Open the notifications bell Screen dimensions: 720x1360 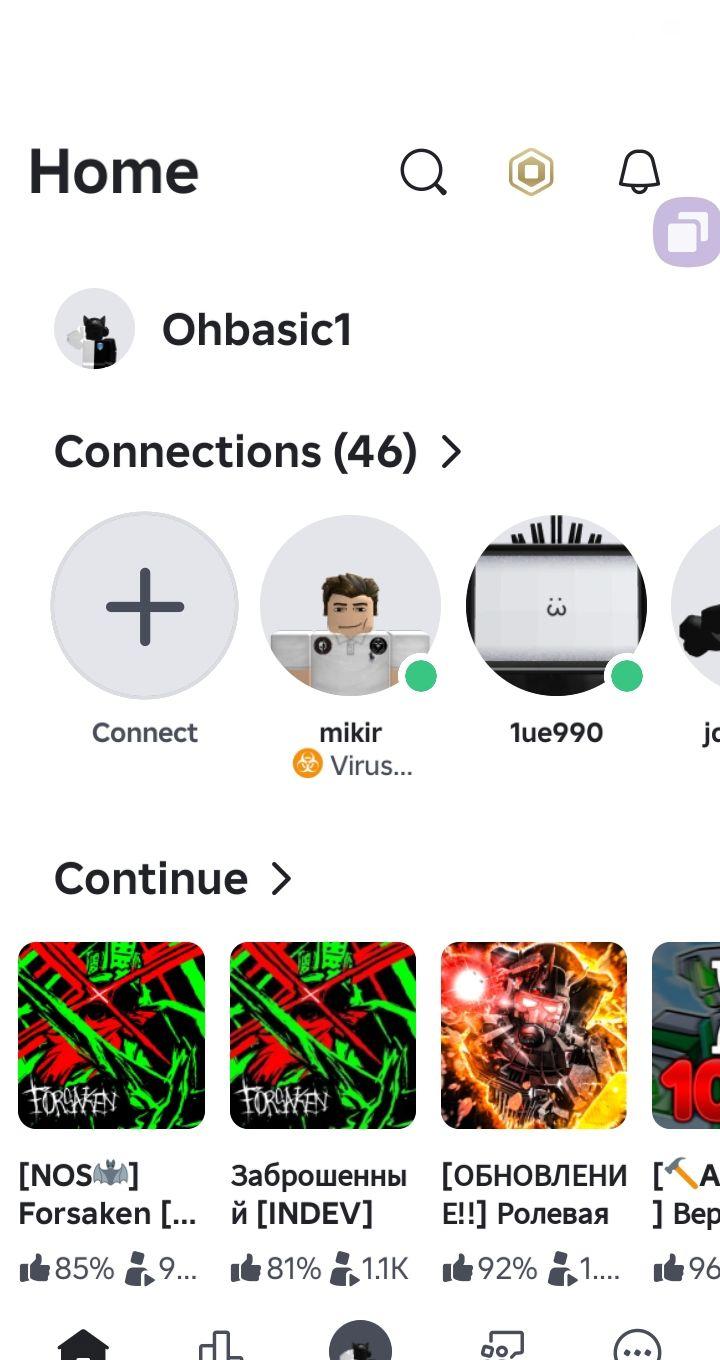[x=639, y=172]
